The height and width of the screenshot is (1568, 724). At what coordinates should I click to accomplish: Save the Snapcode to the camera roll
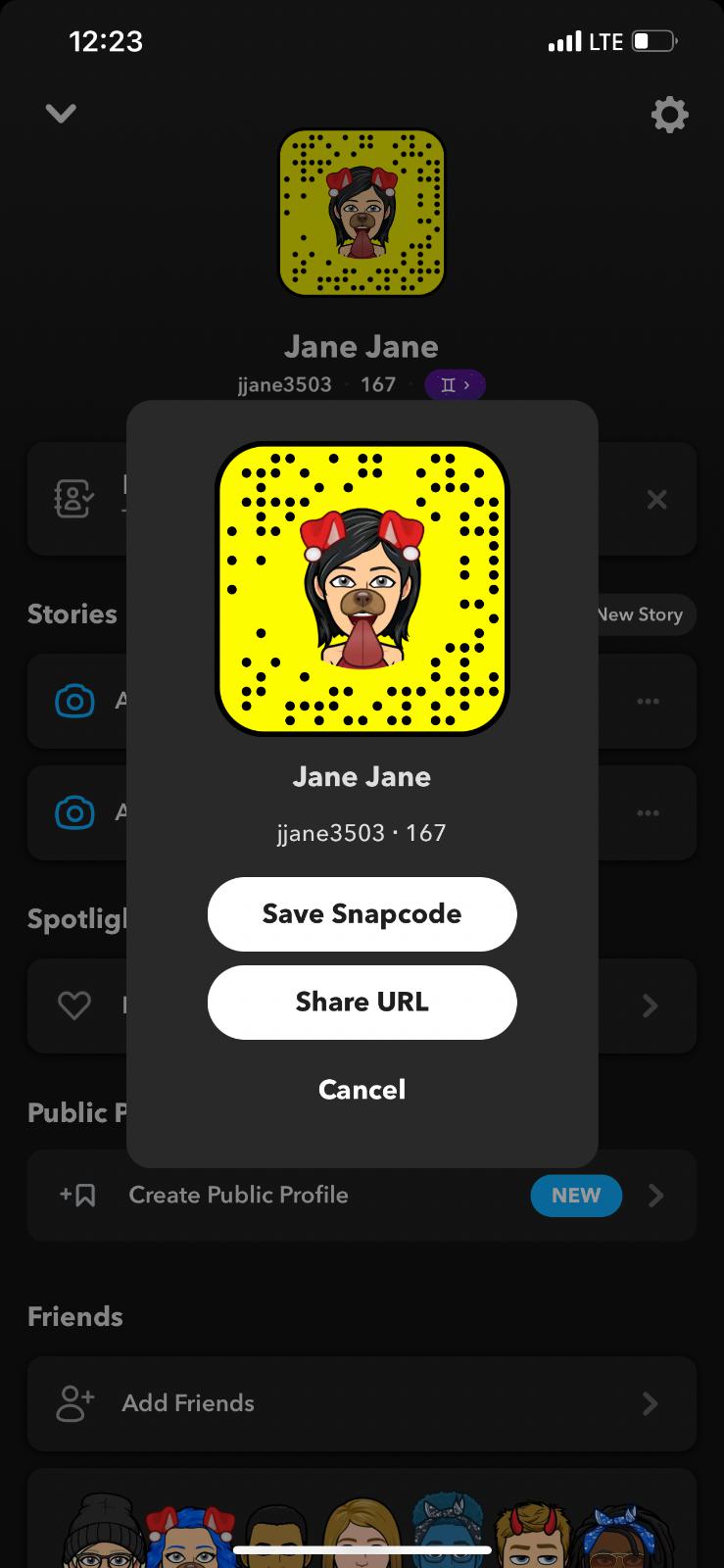point(362,913)
